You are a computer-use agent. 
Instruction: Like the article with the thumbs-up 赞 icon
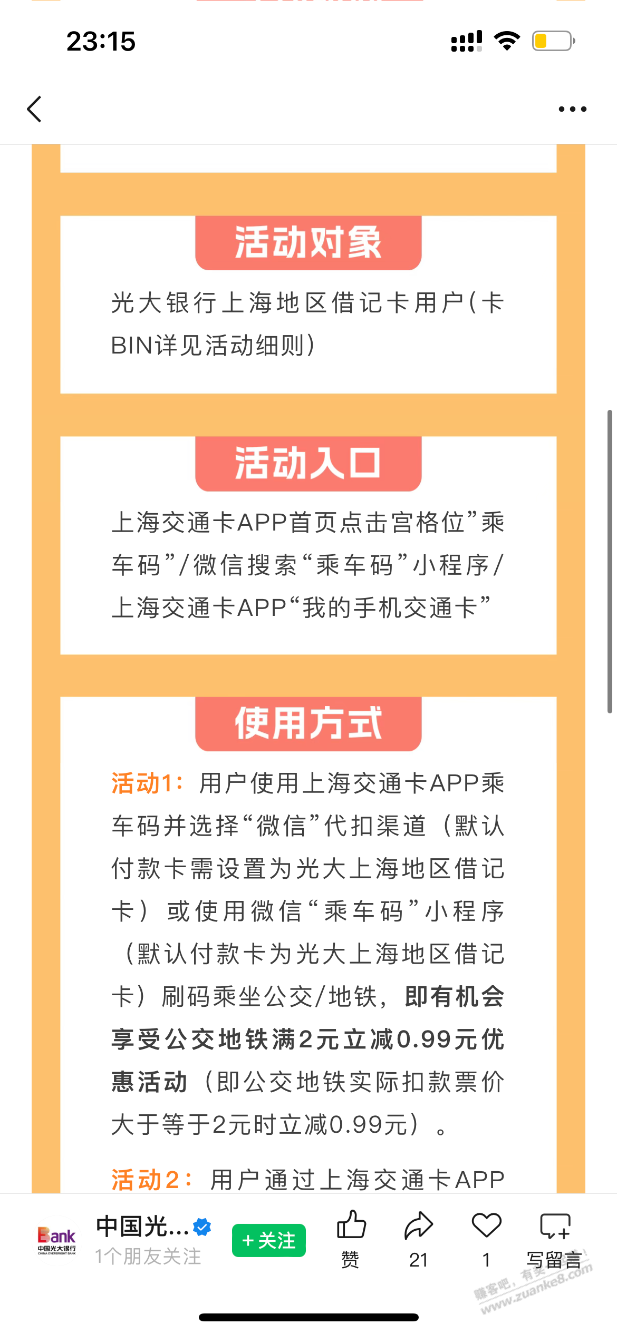point(351,1237)
